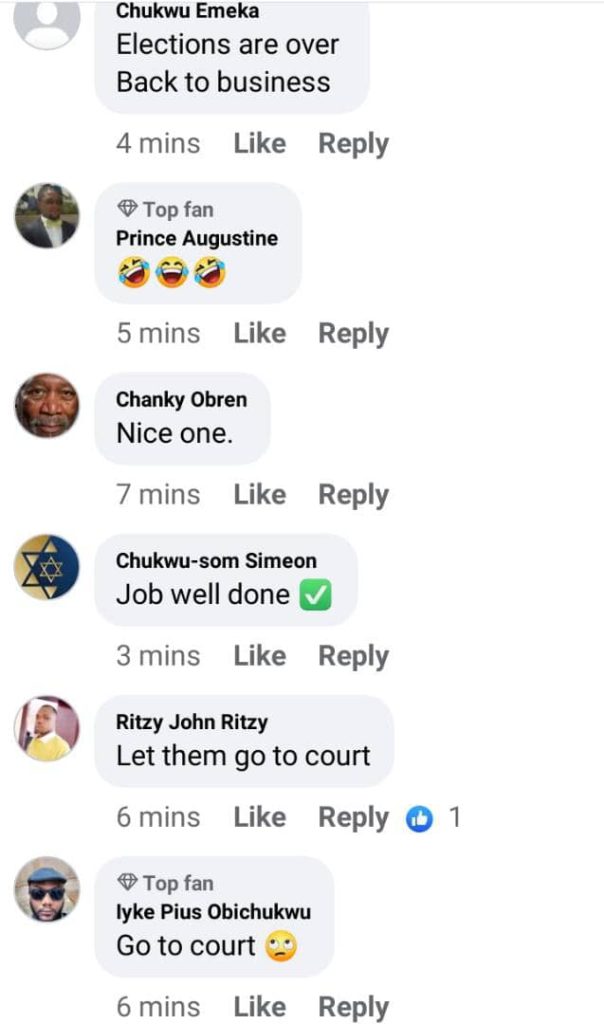Open Ritzy John Ritzy's profile picture
This screenshot has width=604, height=1024.
(x=47, y=728)
